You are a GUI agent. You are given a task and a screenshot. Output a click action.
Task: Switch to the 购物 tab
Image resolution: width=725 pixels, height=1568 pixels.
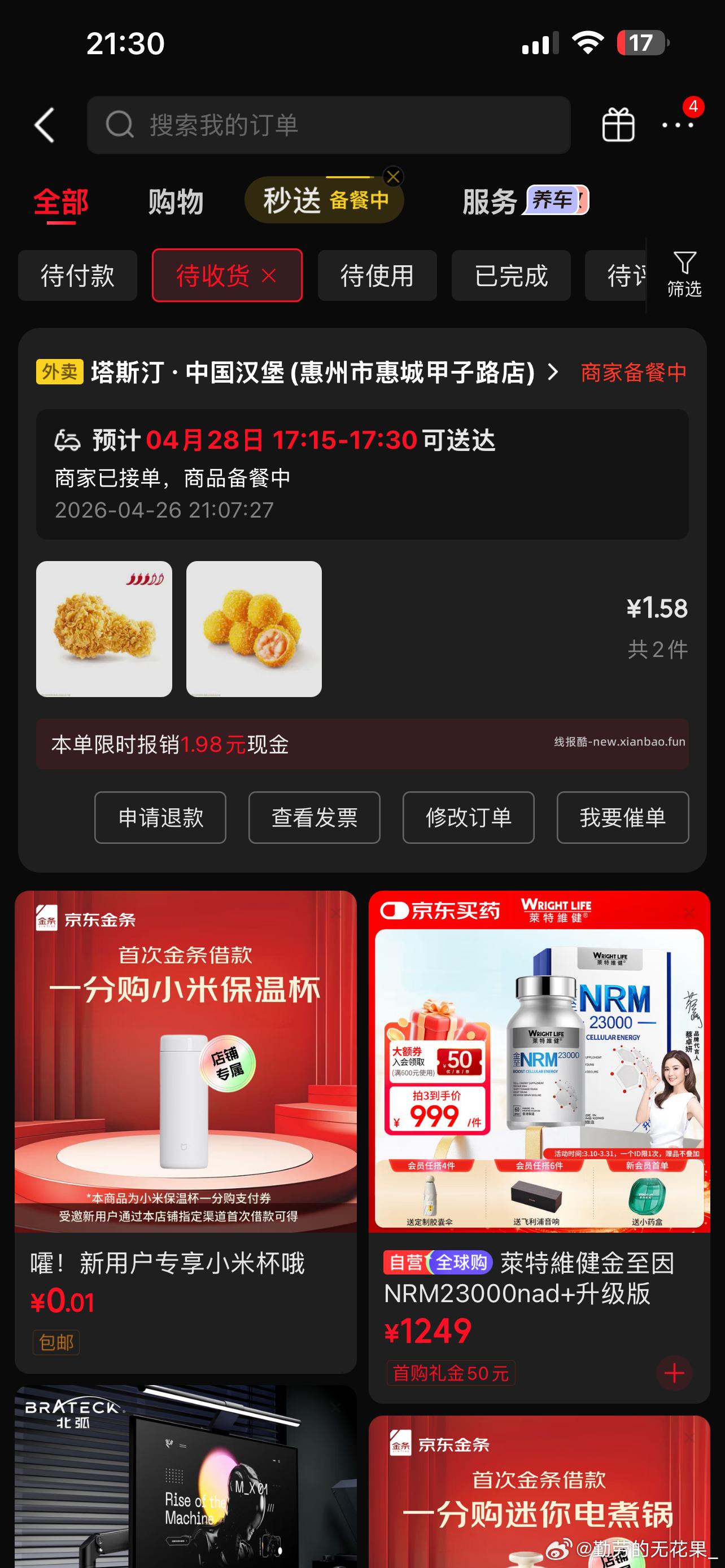(x=174, y=202)
